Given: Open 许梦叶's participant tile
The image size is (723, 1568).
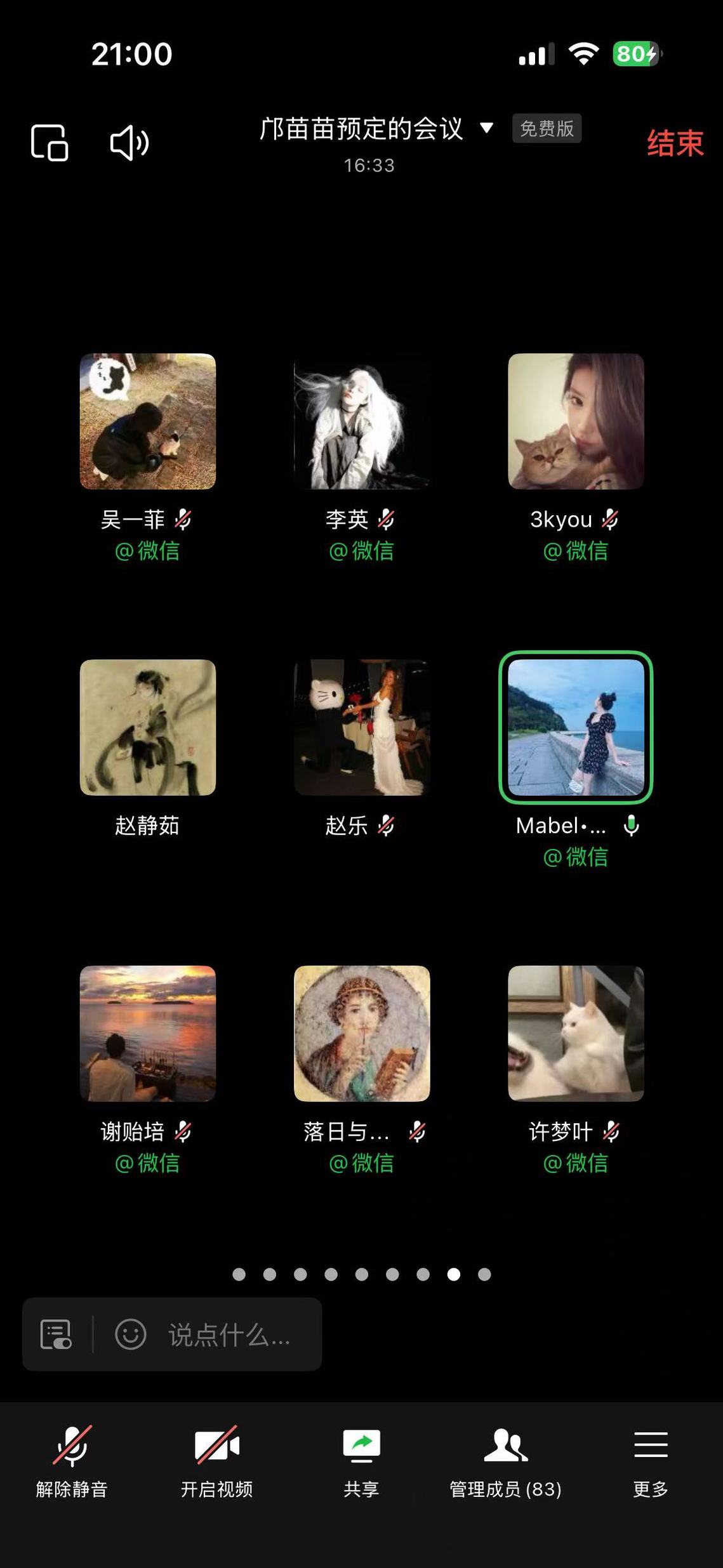Looking at the screenshot, I should tap(576, 1033).
